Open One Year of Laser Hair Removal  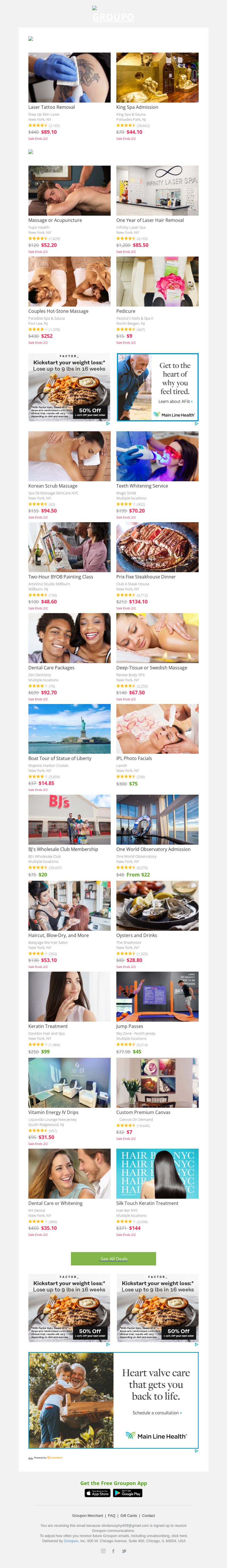pyautogui.click(x=157, y=191)
